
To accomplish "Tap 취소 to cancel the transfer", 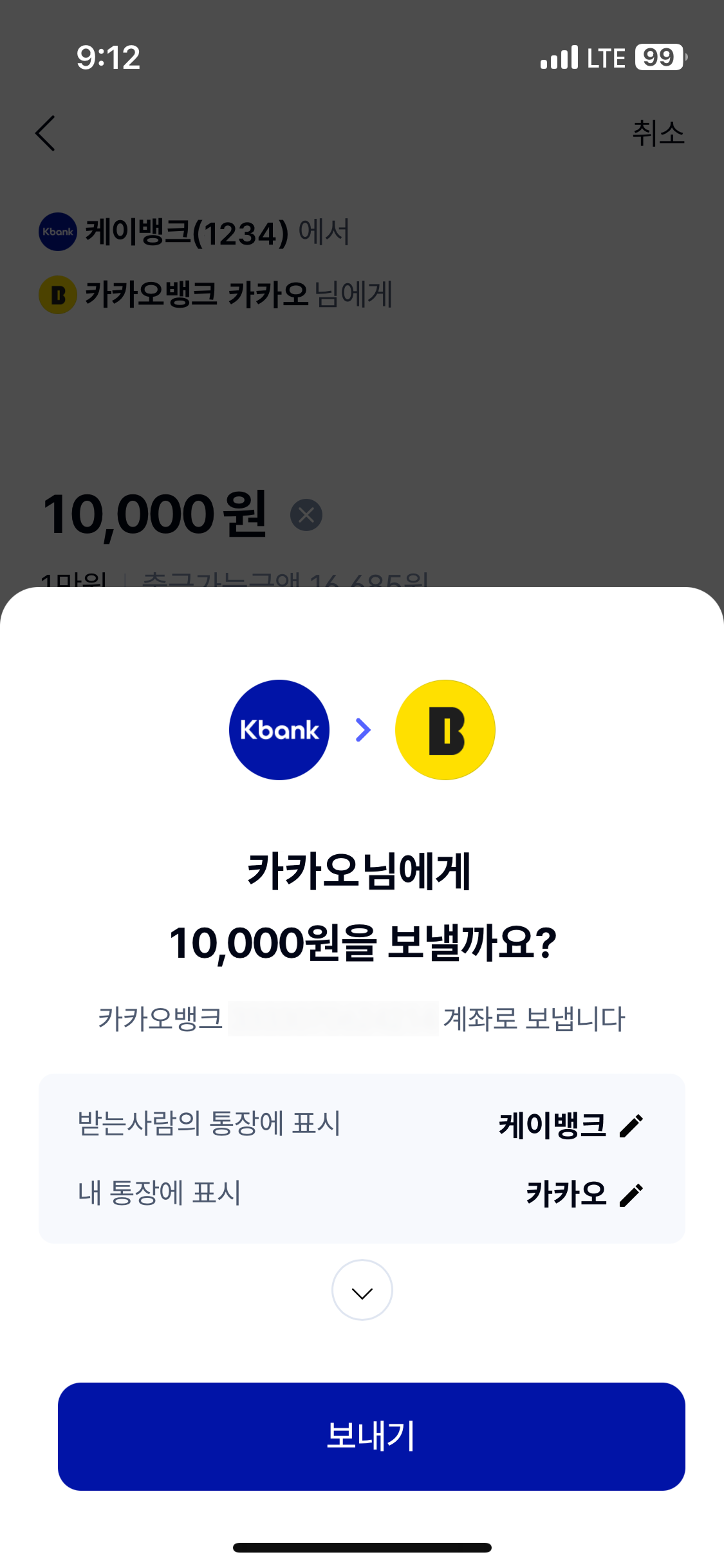I will (x=658, y=133).
